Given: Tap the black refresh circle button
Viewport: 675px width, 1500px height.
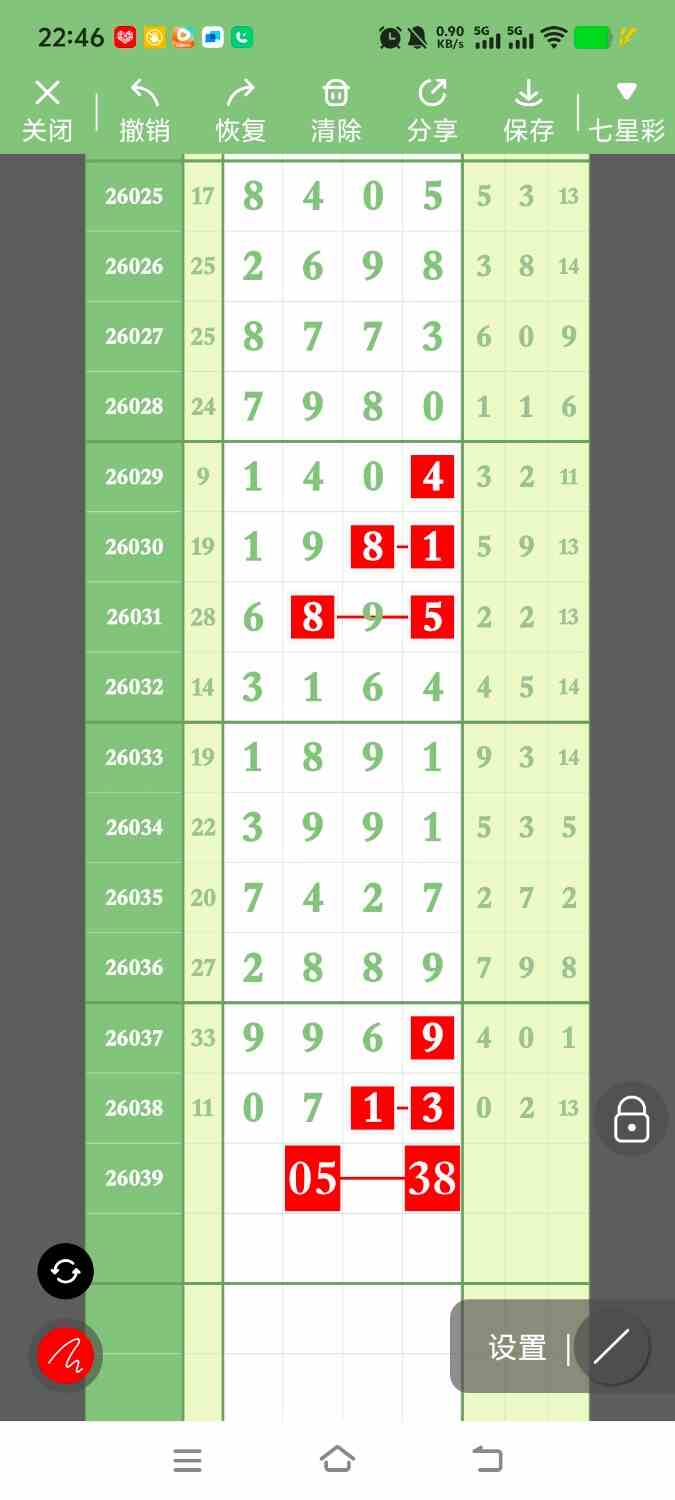Looking at the screenshot, I should pos(65,1271).
